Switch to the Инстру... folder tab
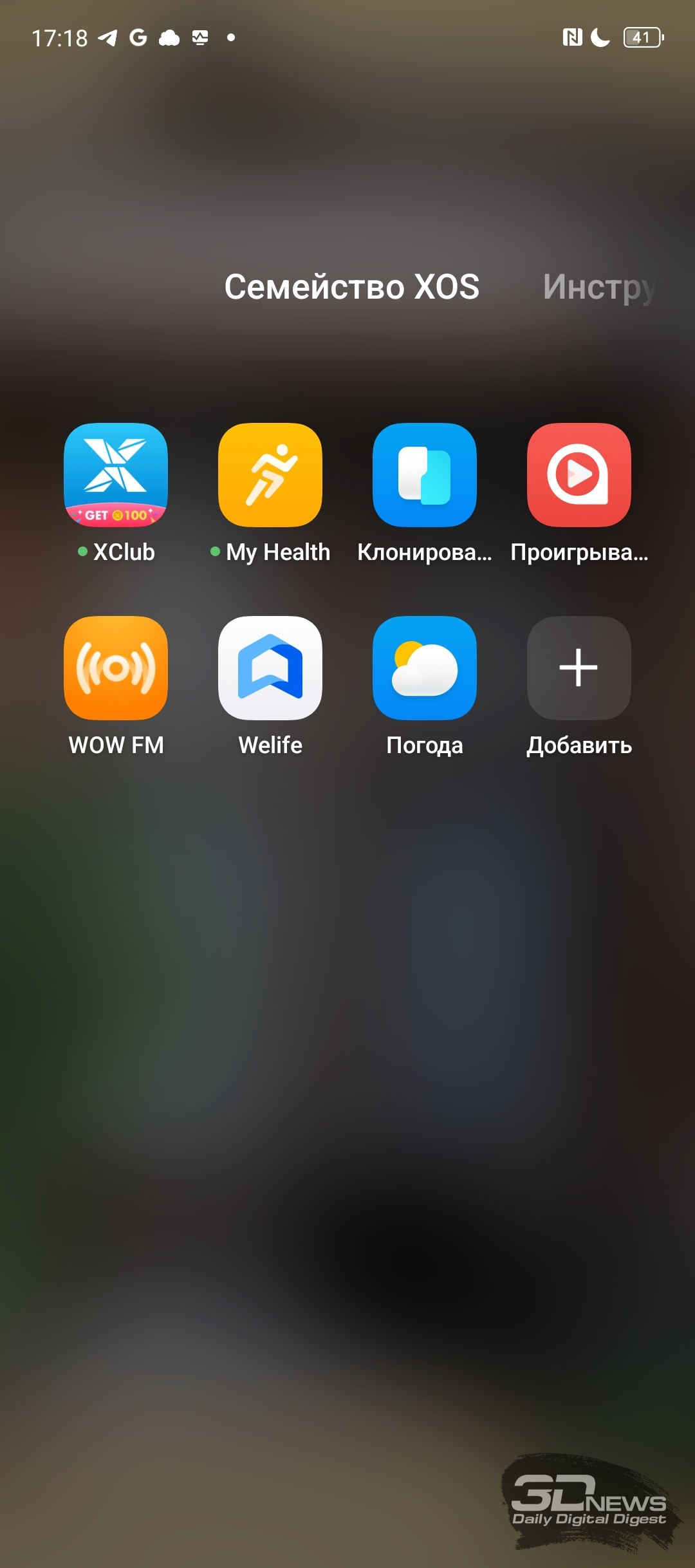695x1568 pixels. 599,288
